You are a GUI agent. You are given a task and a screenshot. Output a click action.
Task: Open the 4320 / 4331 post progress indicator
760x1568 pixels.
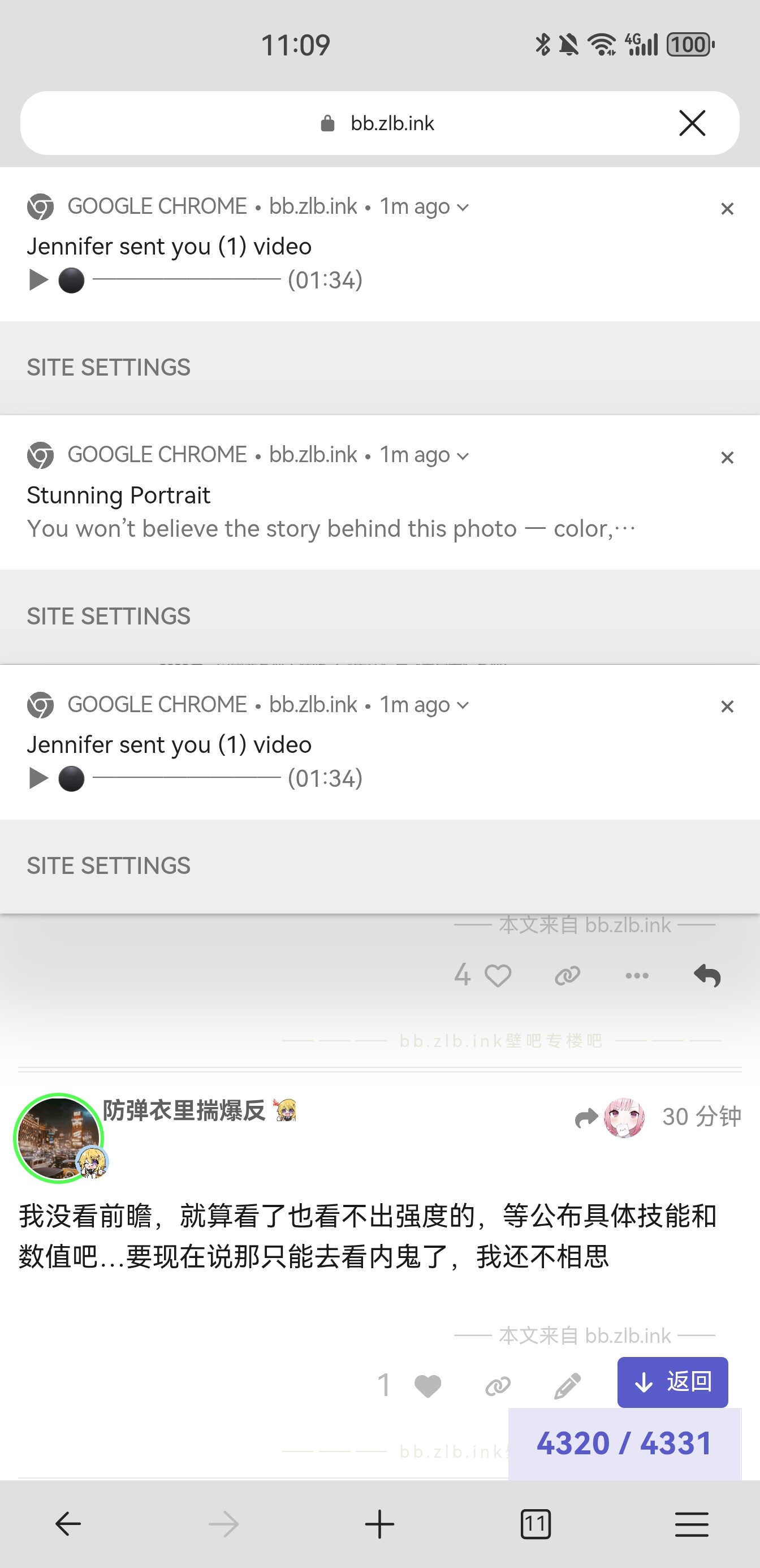(x=624, y=1443)
